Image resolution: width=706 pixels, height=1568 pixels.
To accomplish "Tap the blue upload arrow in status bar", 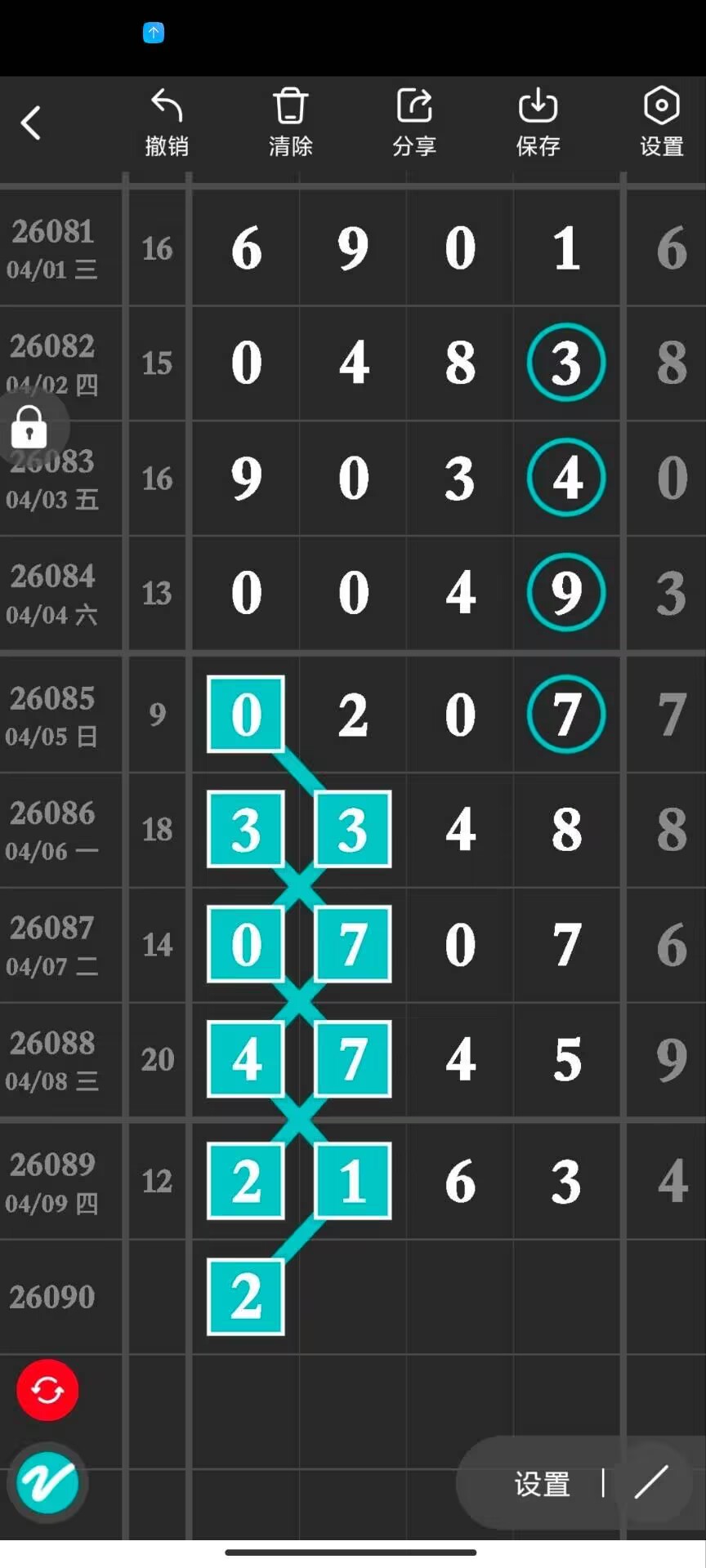I will [x=154, y=33].
